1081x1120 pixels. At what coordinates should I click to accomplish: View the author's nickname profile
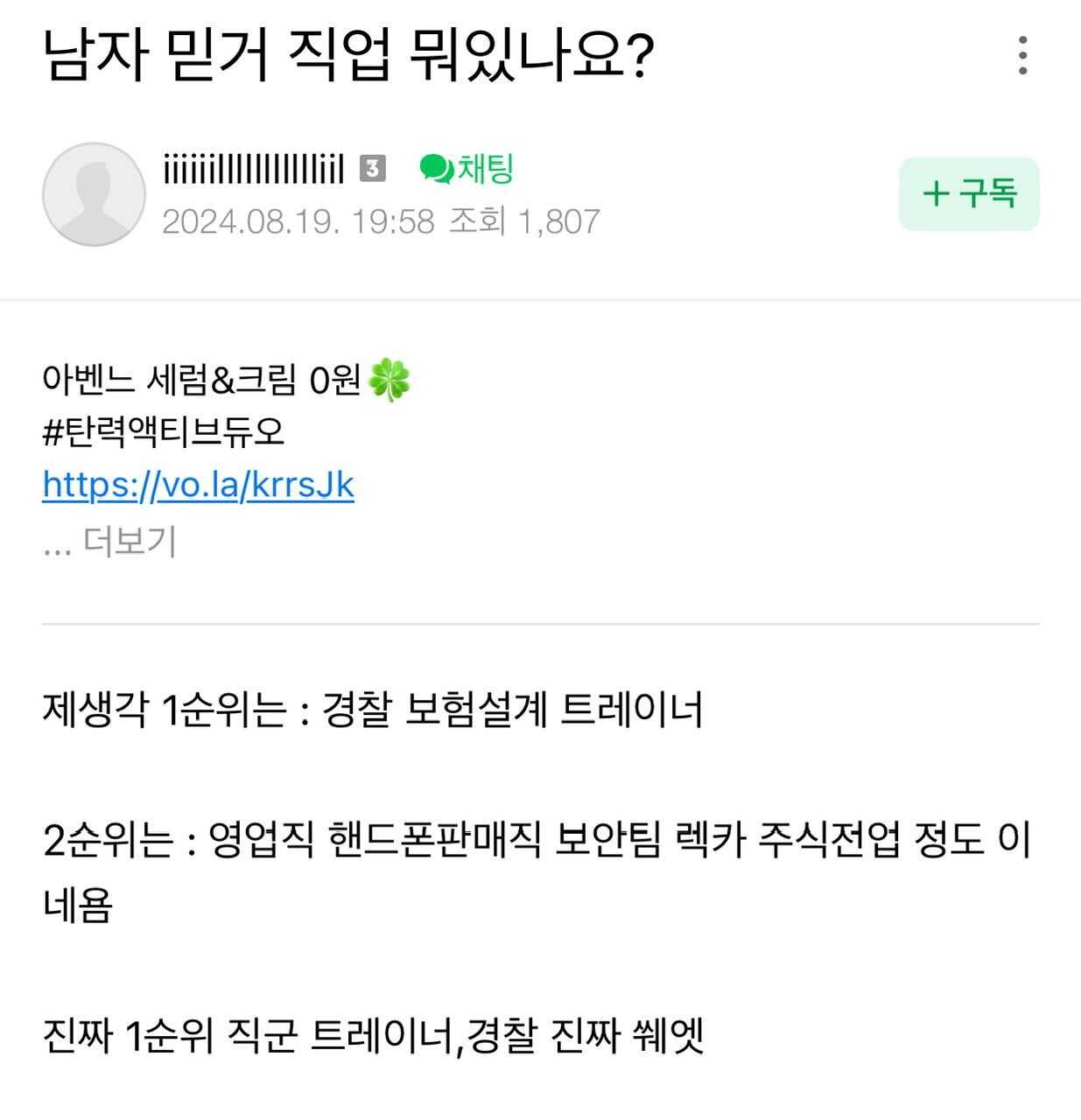pos(253,168)
